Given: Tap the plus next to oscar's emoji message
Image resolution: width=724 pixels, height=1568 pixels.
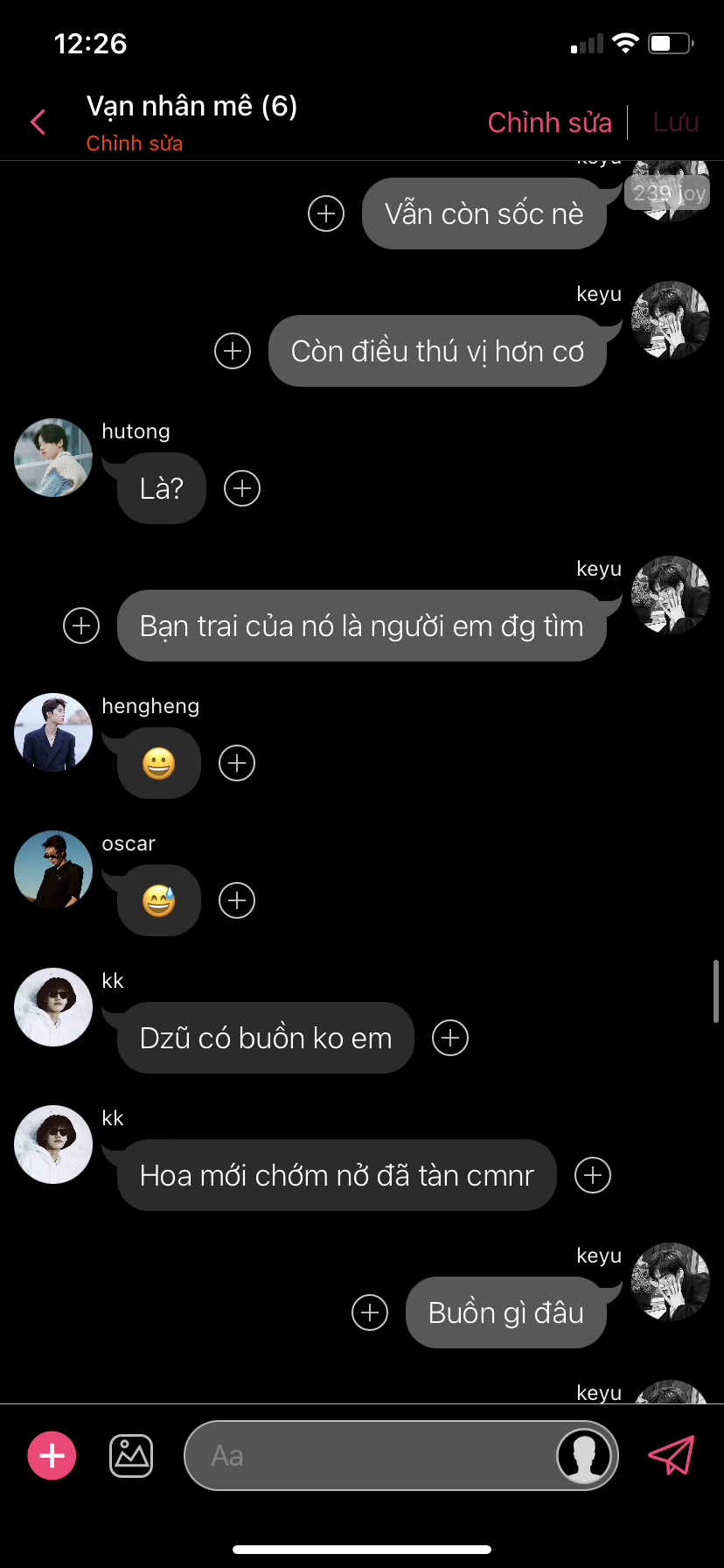Looking at the screenshot, I should pos(237,900).
